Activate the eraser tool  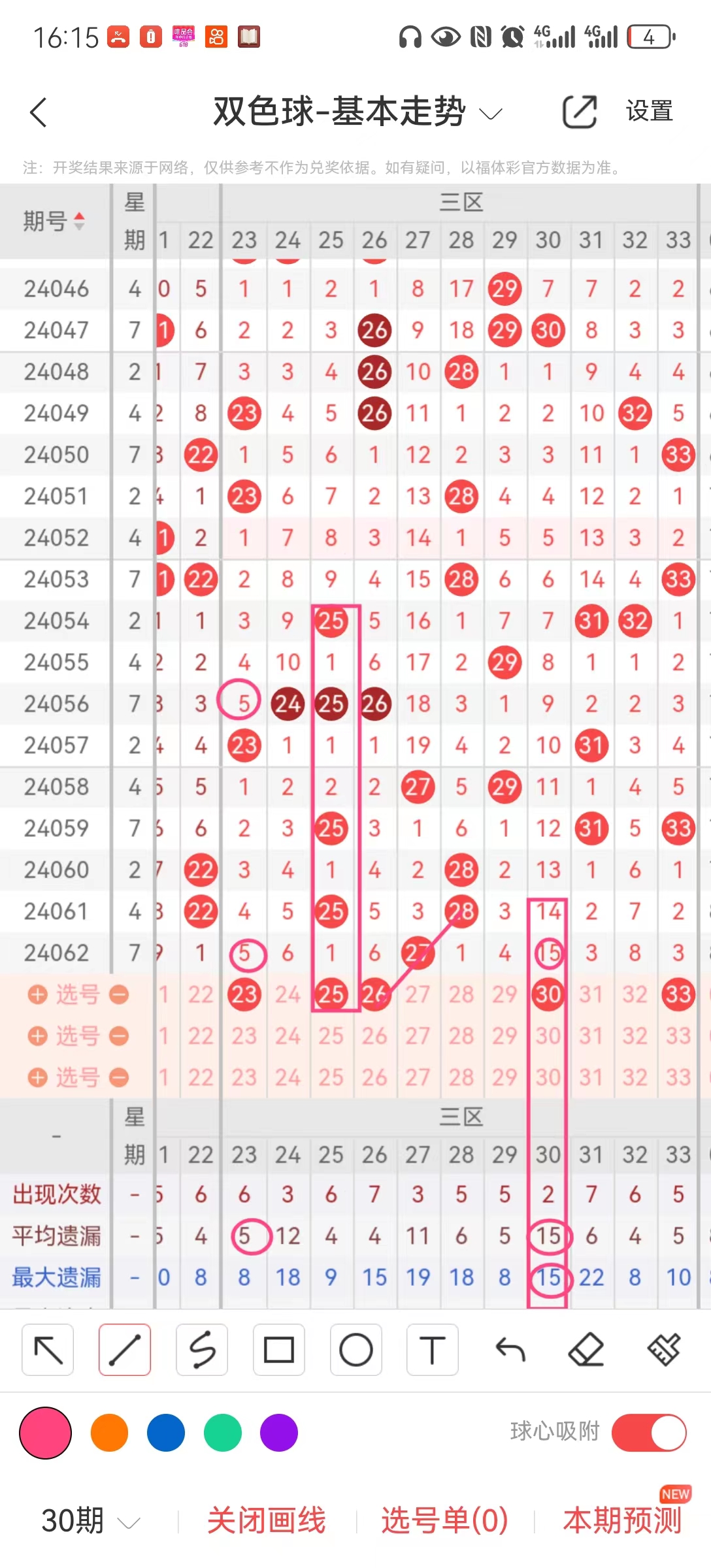tap(586, 1350)
